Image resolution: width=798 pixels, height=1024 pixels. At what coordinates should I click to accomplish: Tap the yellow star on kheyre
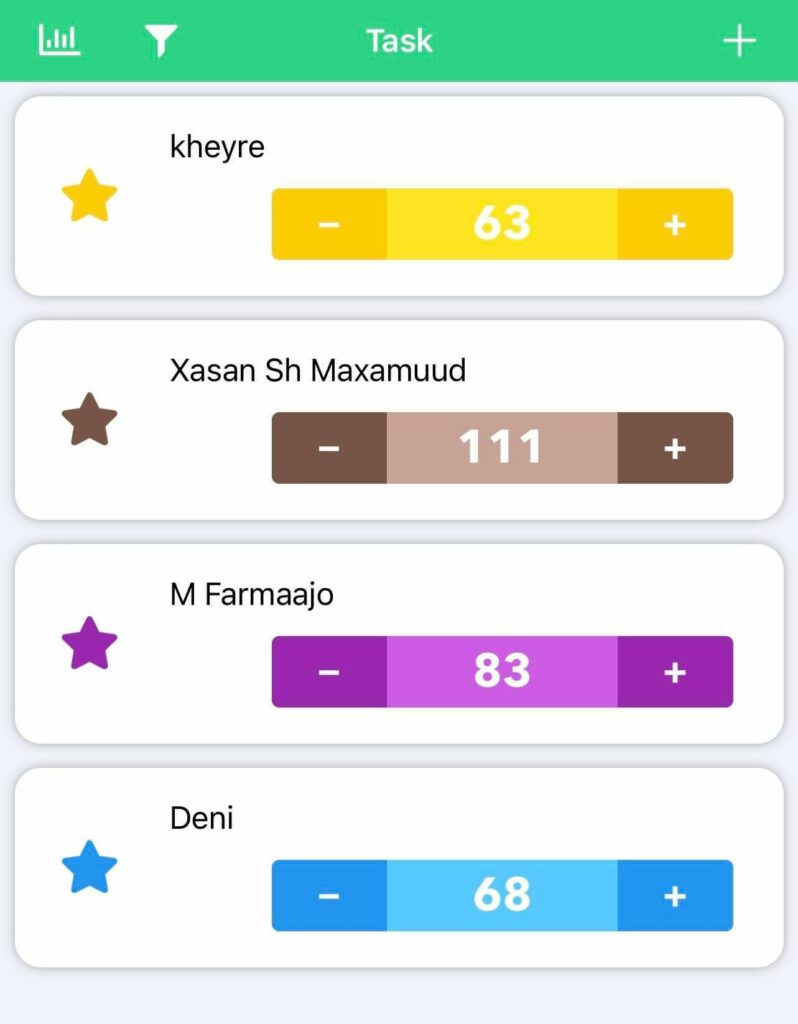(90, 196)
